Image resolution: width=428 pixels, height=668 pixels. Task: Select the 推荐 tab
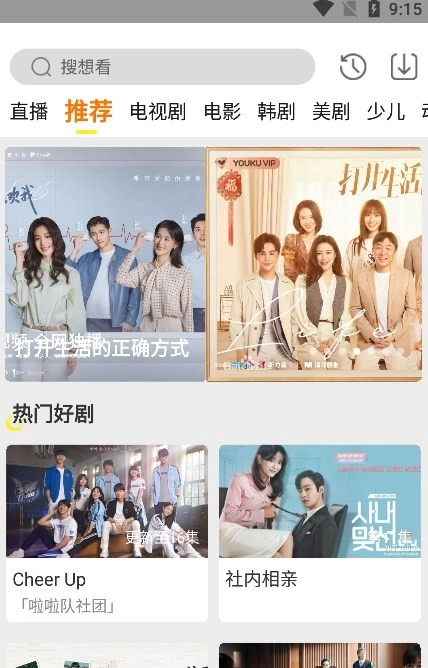click(89, 111)
